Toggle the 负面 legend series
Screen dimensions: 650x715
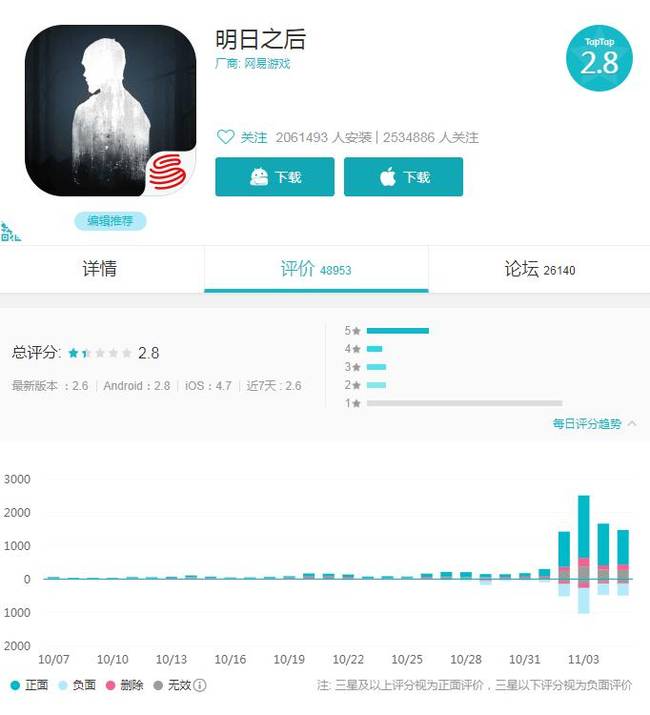point(77,685)
